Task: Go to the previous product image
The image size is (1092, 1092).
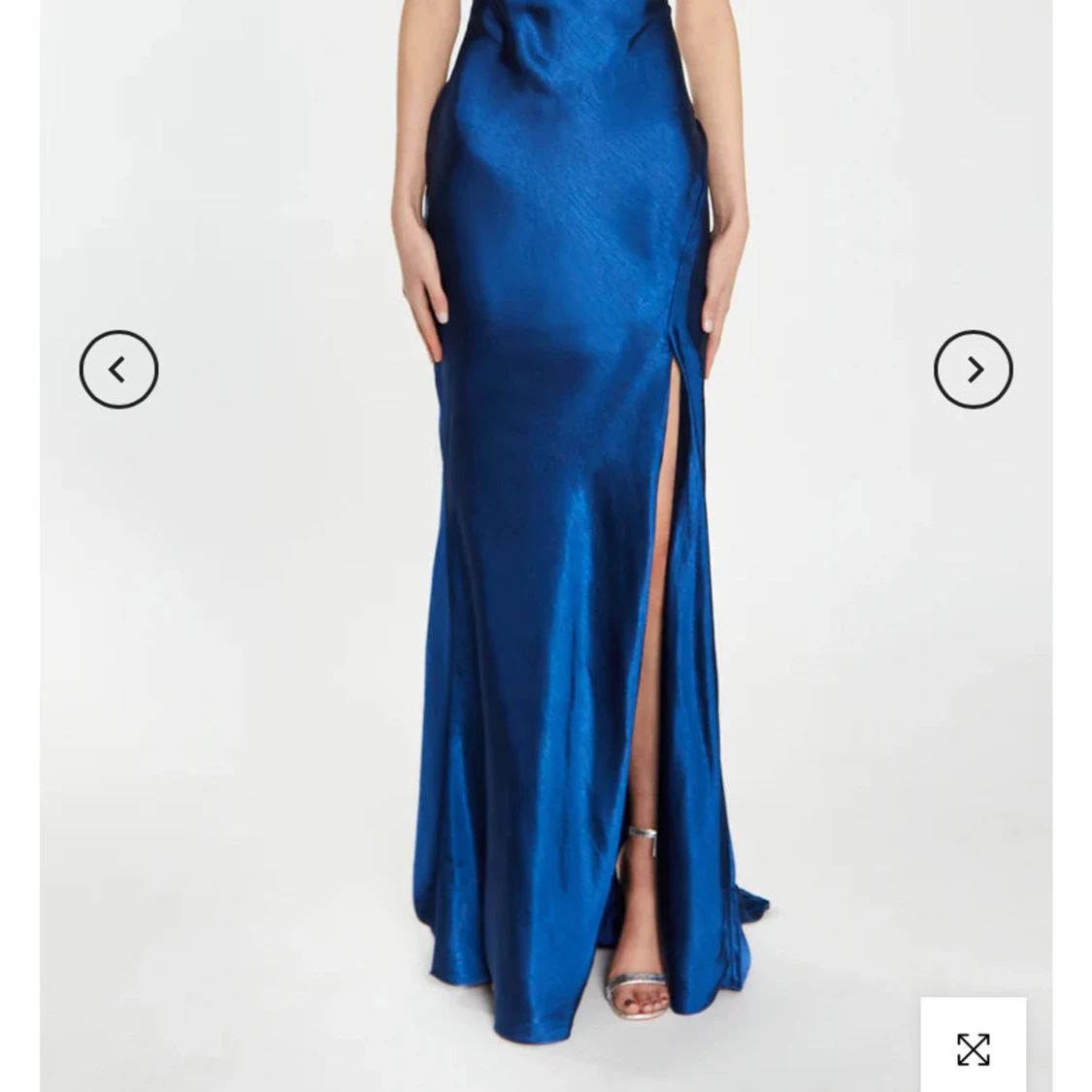Action: pos(118,370)
